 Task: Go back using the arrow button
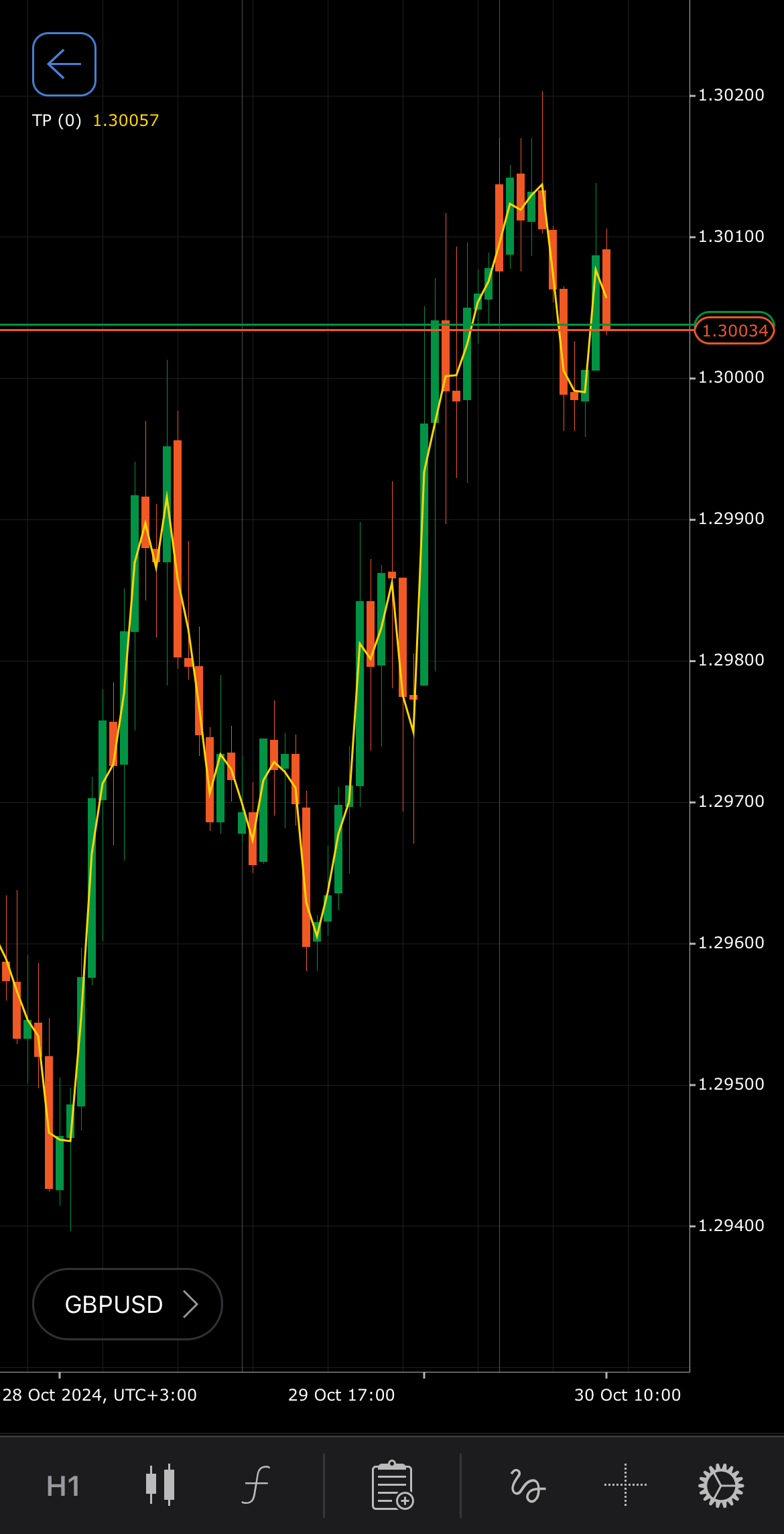(64, 64)
